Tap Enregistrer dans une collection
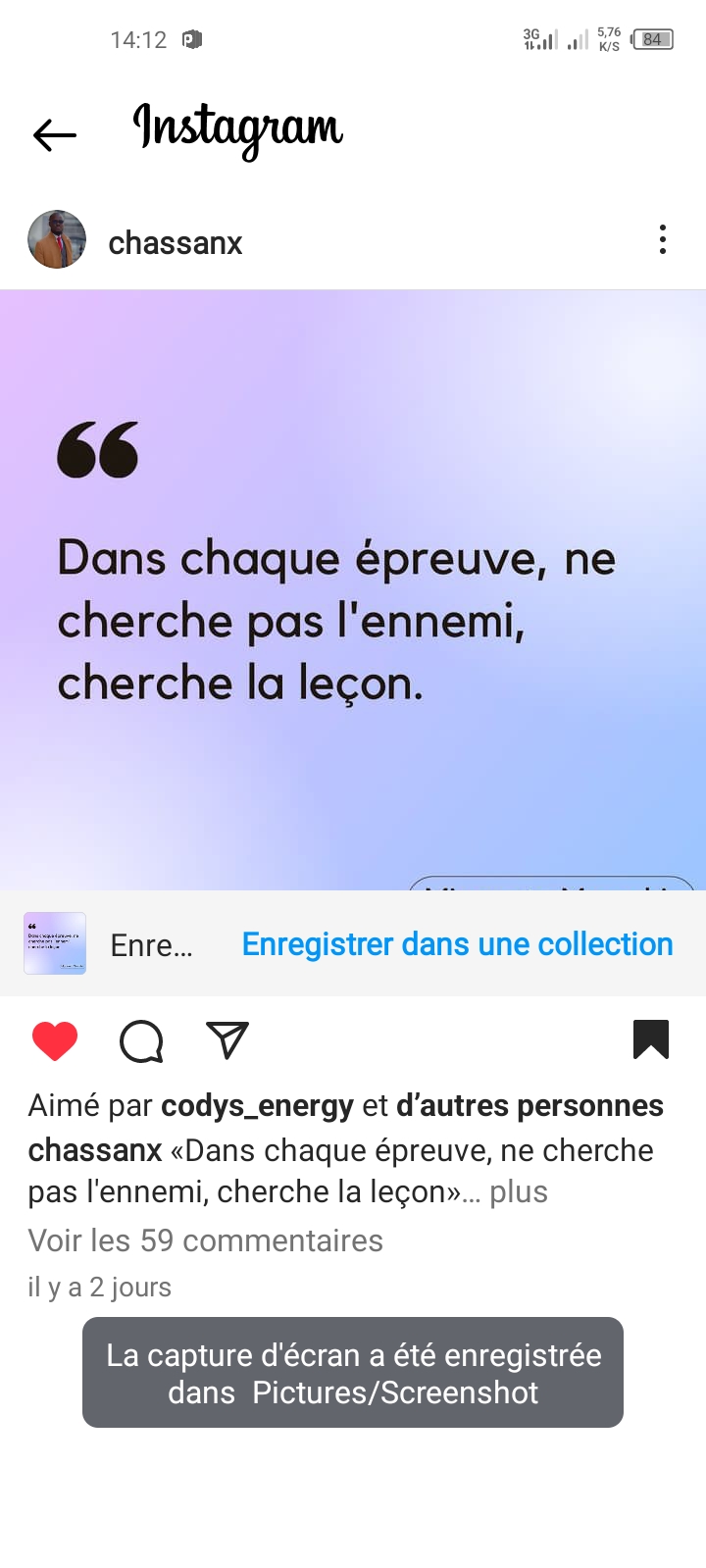 click(457, 943)
